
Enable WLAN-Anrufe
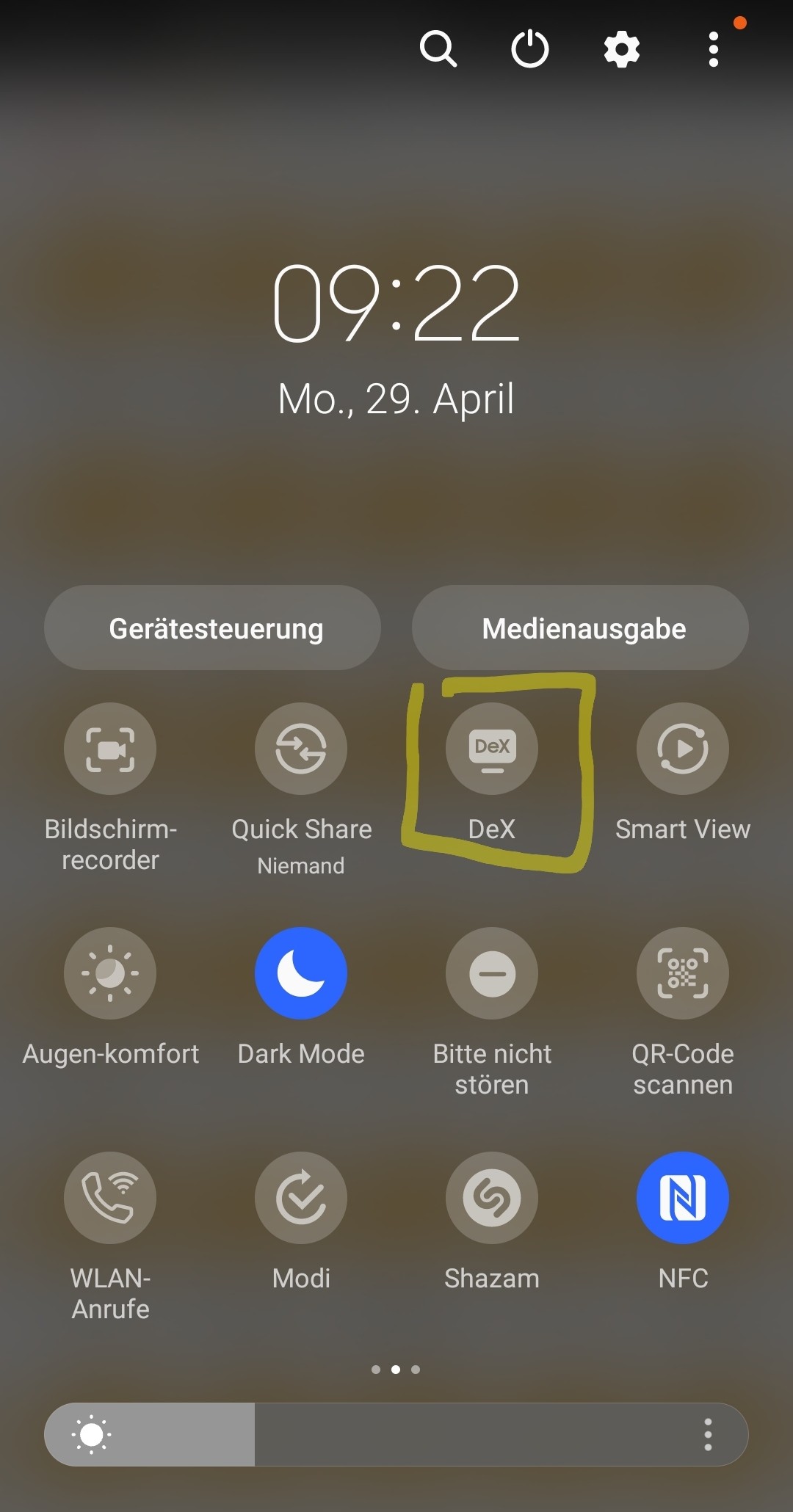[x=110, y=1198]
